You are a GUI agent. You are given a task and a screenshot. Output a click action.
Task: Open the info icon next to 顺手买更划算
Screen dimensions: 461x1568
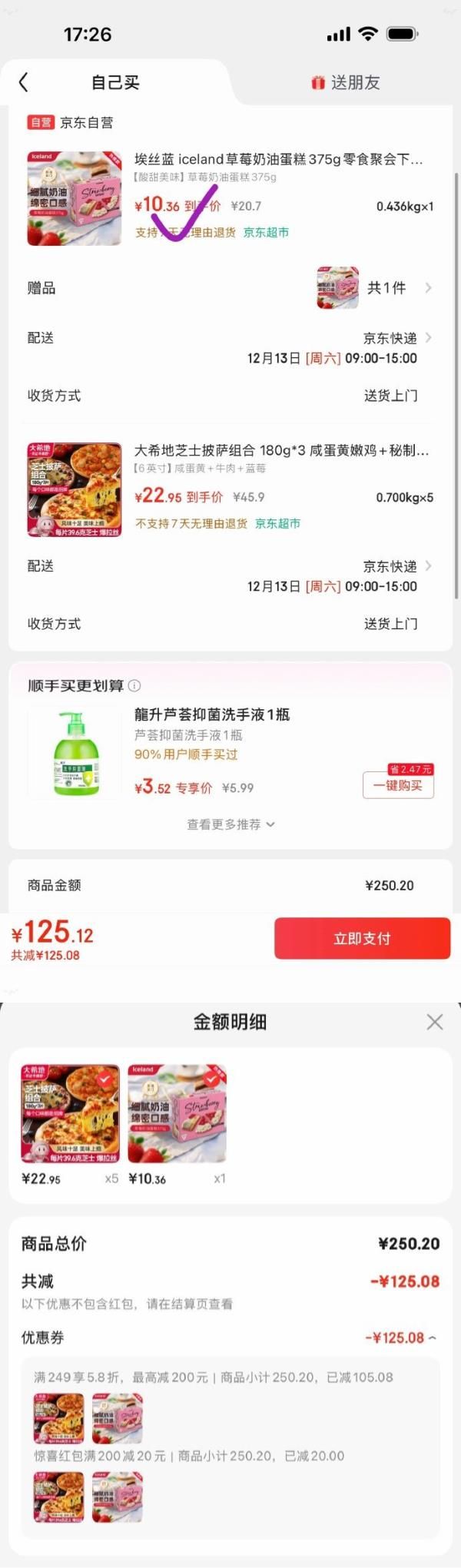tap(134, 685)
